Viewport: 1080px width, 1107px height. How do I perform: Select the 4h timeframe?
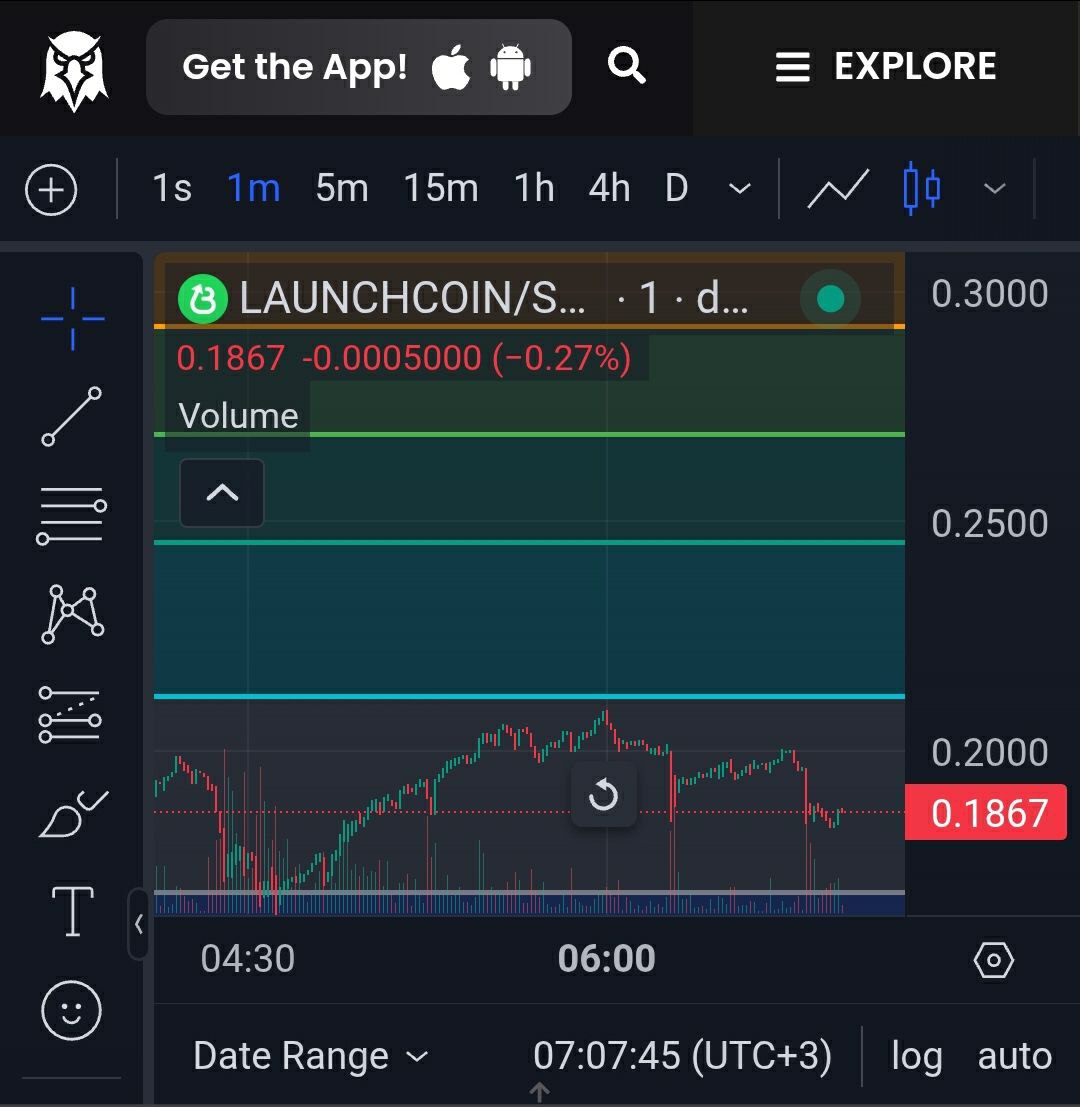click(609, 188)
